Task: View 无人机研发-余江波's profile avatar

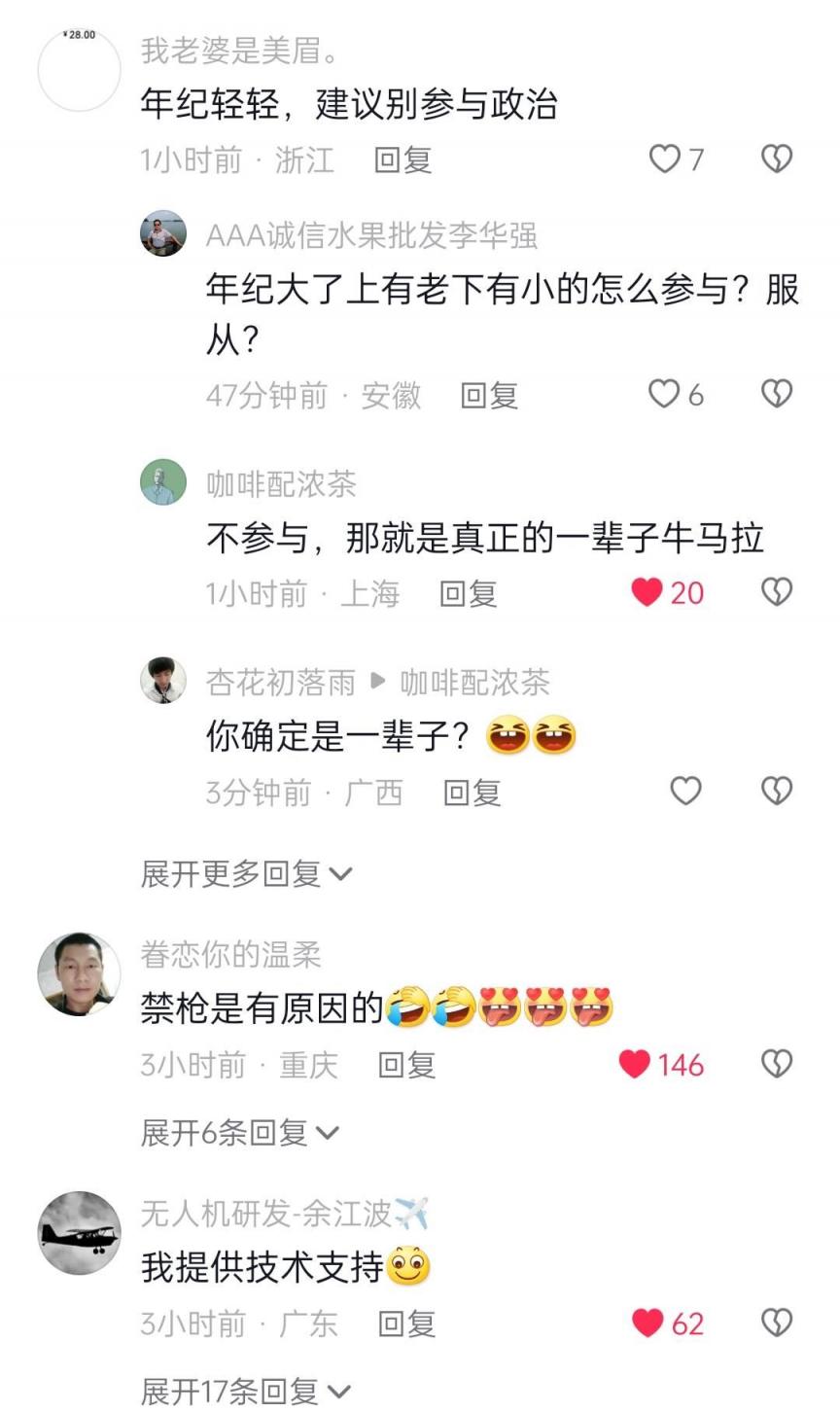Action: click(79, 1232)
